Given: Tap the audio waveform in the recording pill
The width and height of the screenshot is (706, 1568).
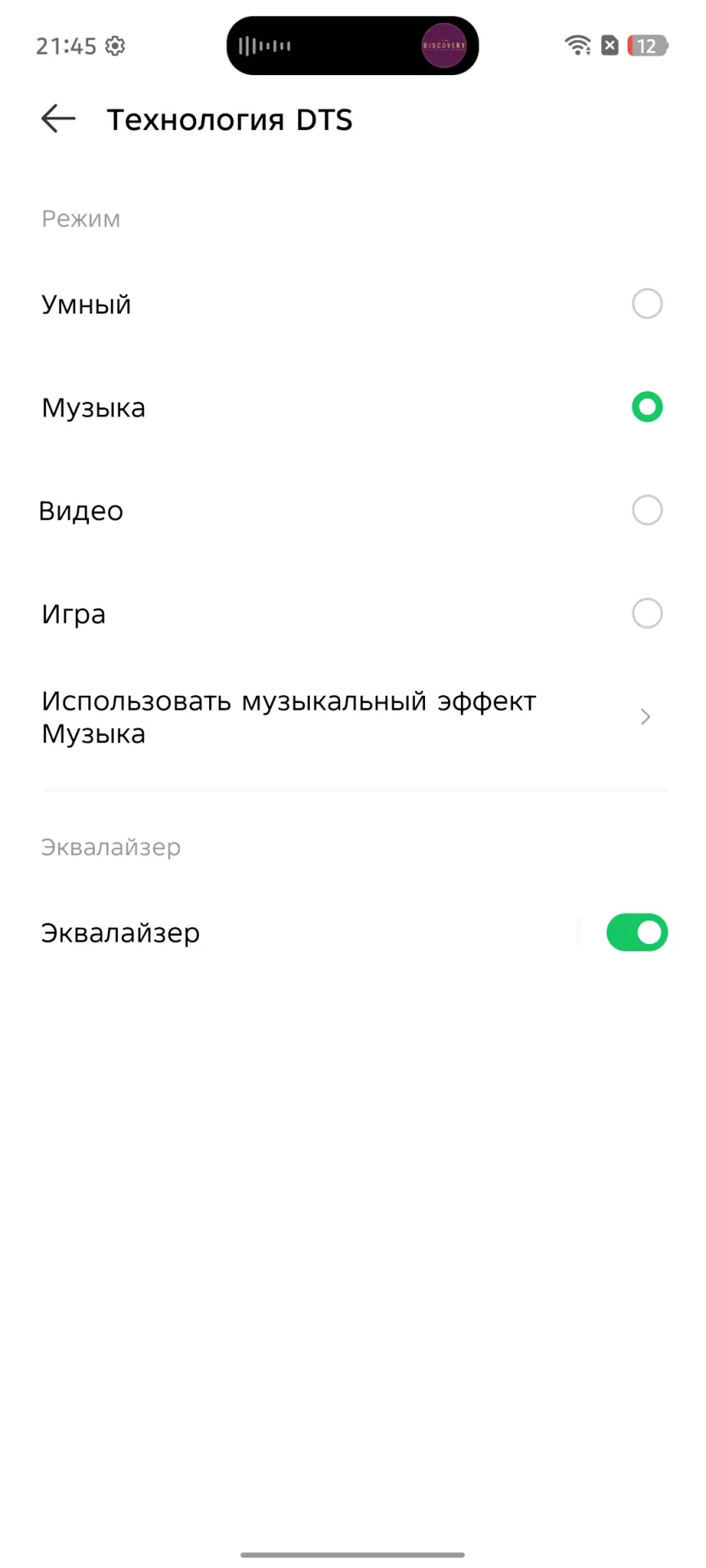Looking at the screenshot, I should [x=265, y=45].
